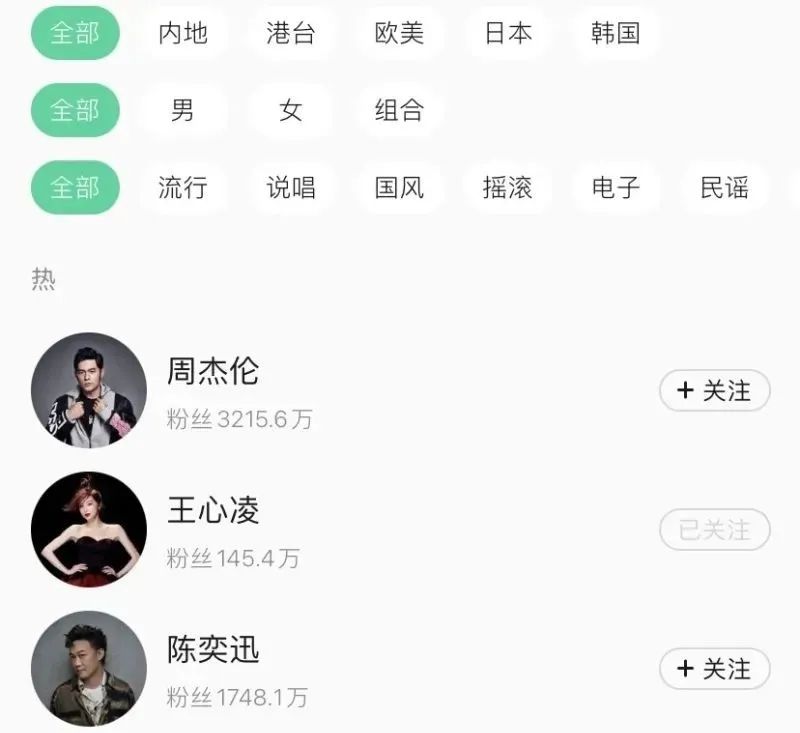Select the 流行 genre chip
The image size is (800, 733).
[x=183, y=187]
